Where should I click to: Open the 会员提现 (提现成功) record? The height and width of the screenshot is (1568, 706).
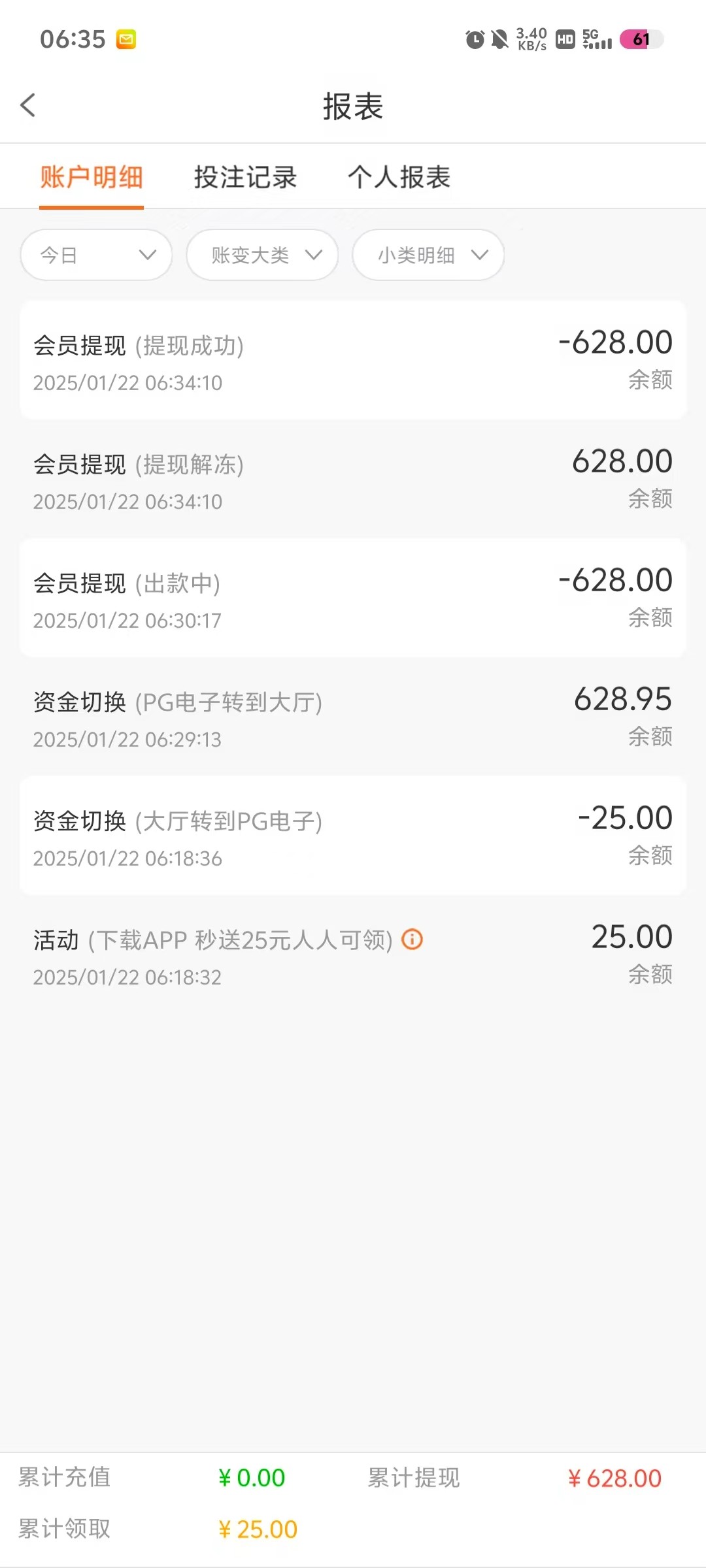[x=353, y=360]
